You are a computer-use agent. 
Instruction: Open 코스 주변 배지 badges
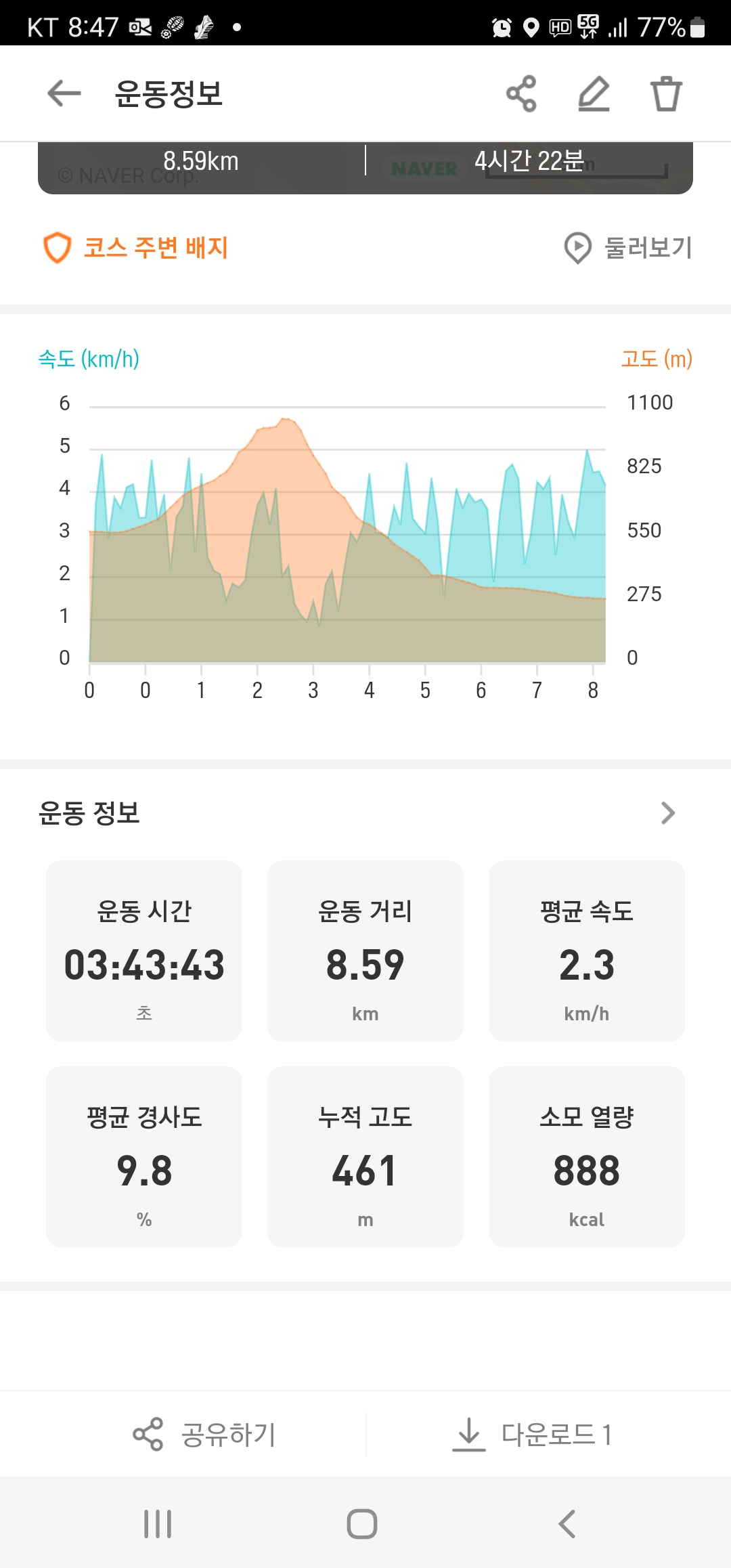(x=136, y=248)
